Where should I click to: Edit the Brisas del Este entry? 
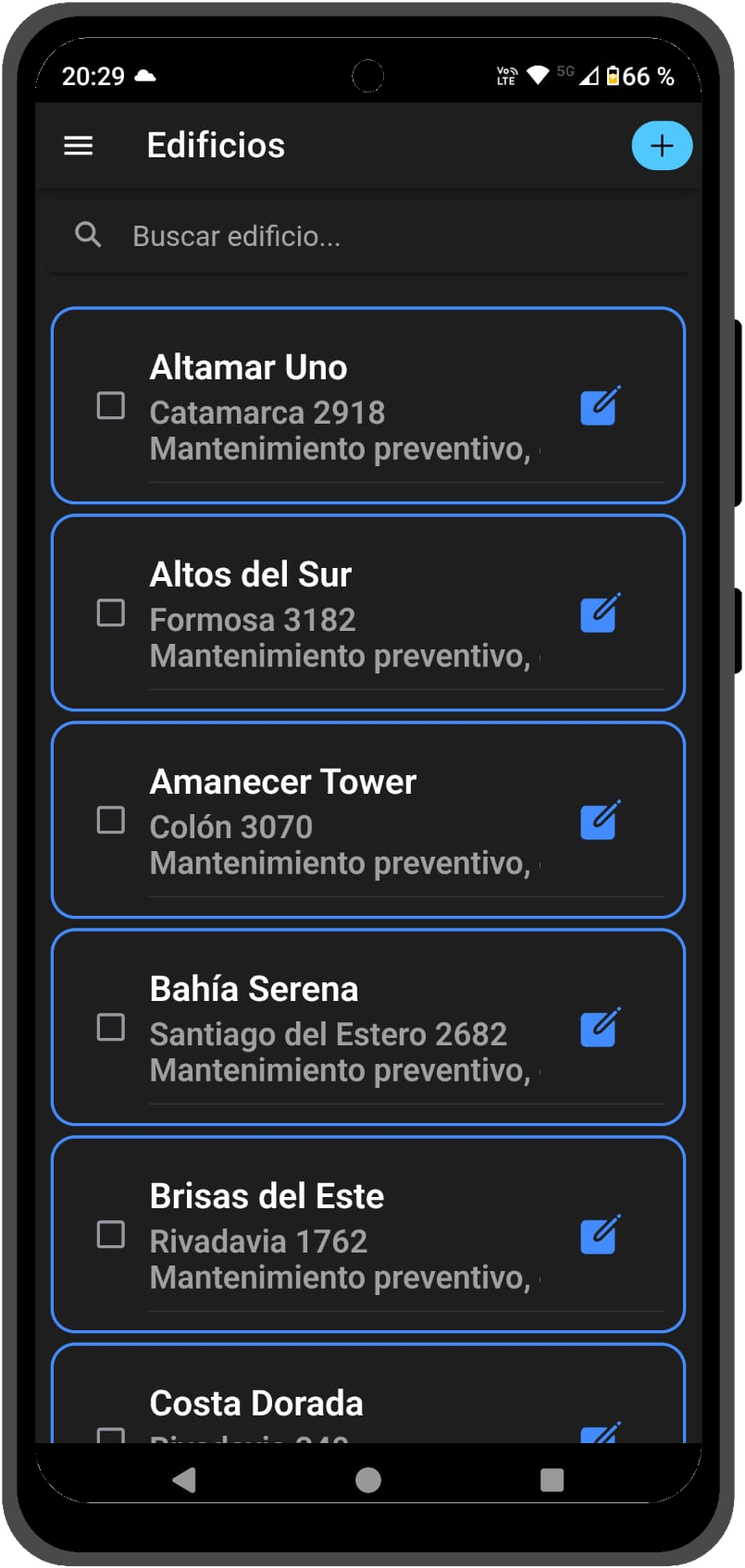point(600,1235)
